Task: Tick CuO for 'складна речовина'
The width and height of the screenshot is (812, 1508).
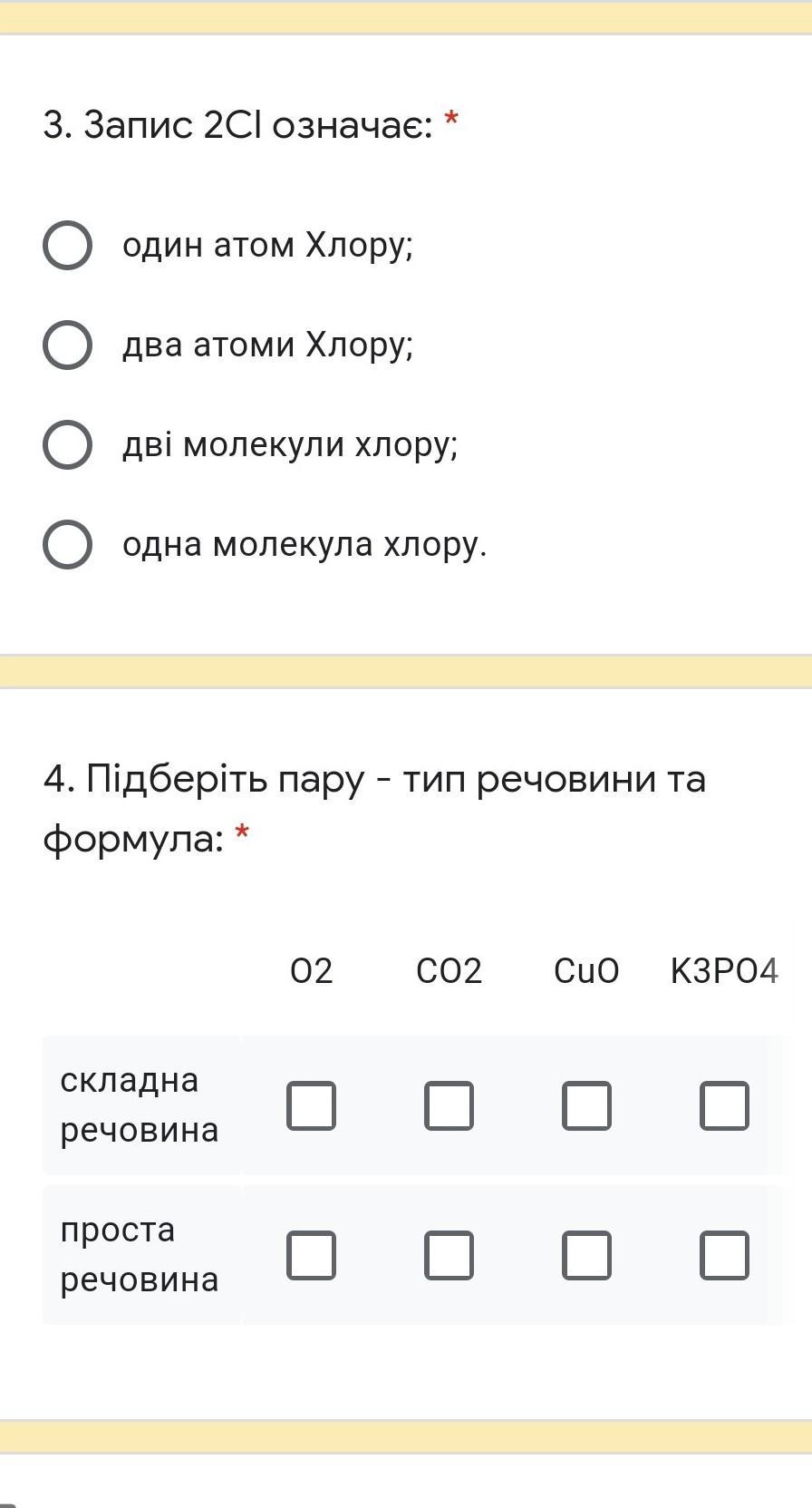Action: click(586, 1105)
